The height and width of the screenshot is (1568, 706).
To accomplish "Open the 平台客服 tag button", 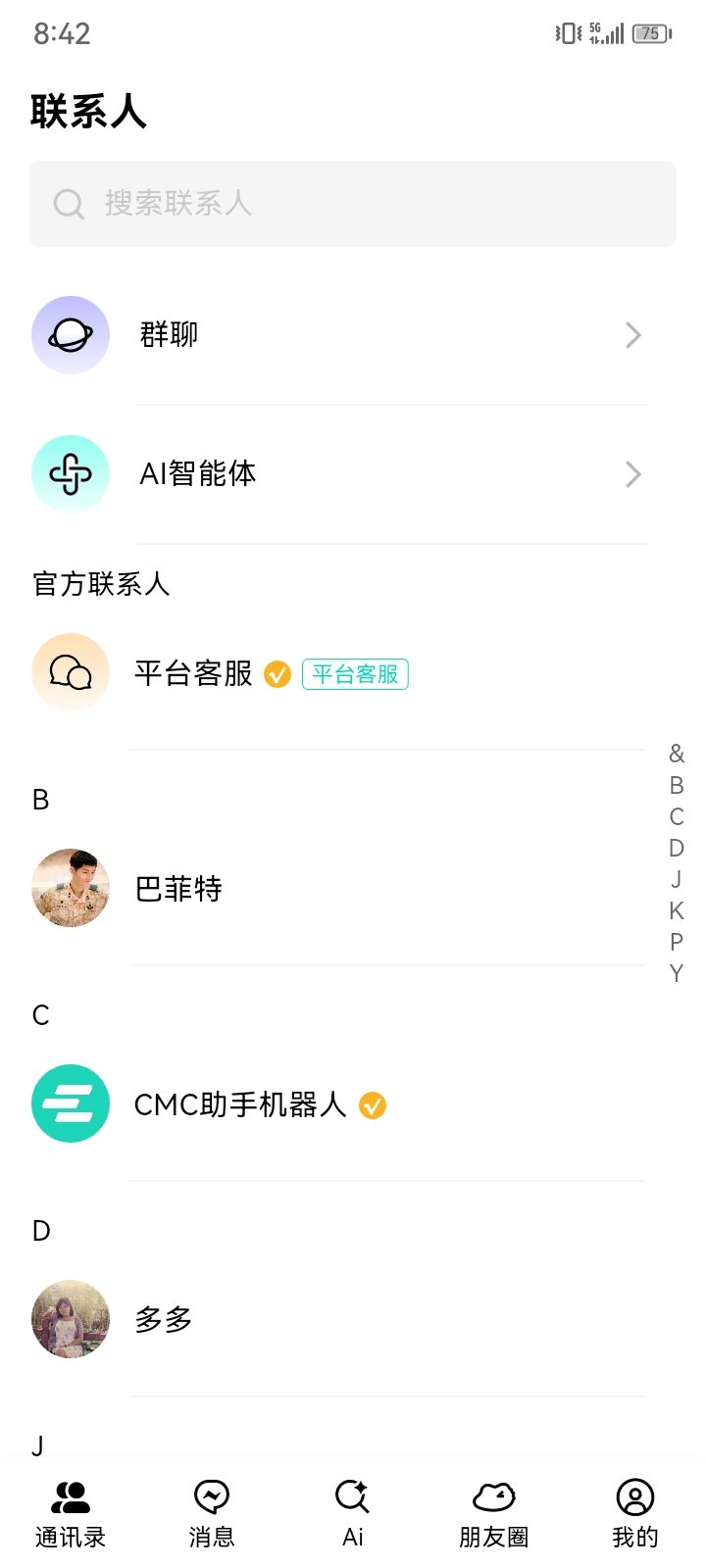I will (x=355, y=674).
